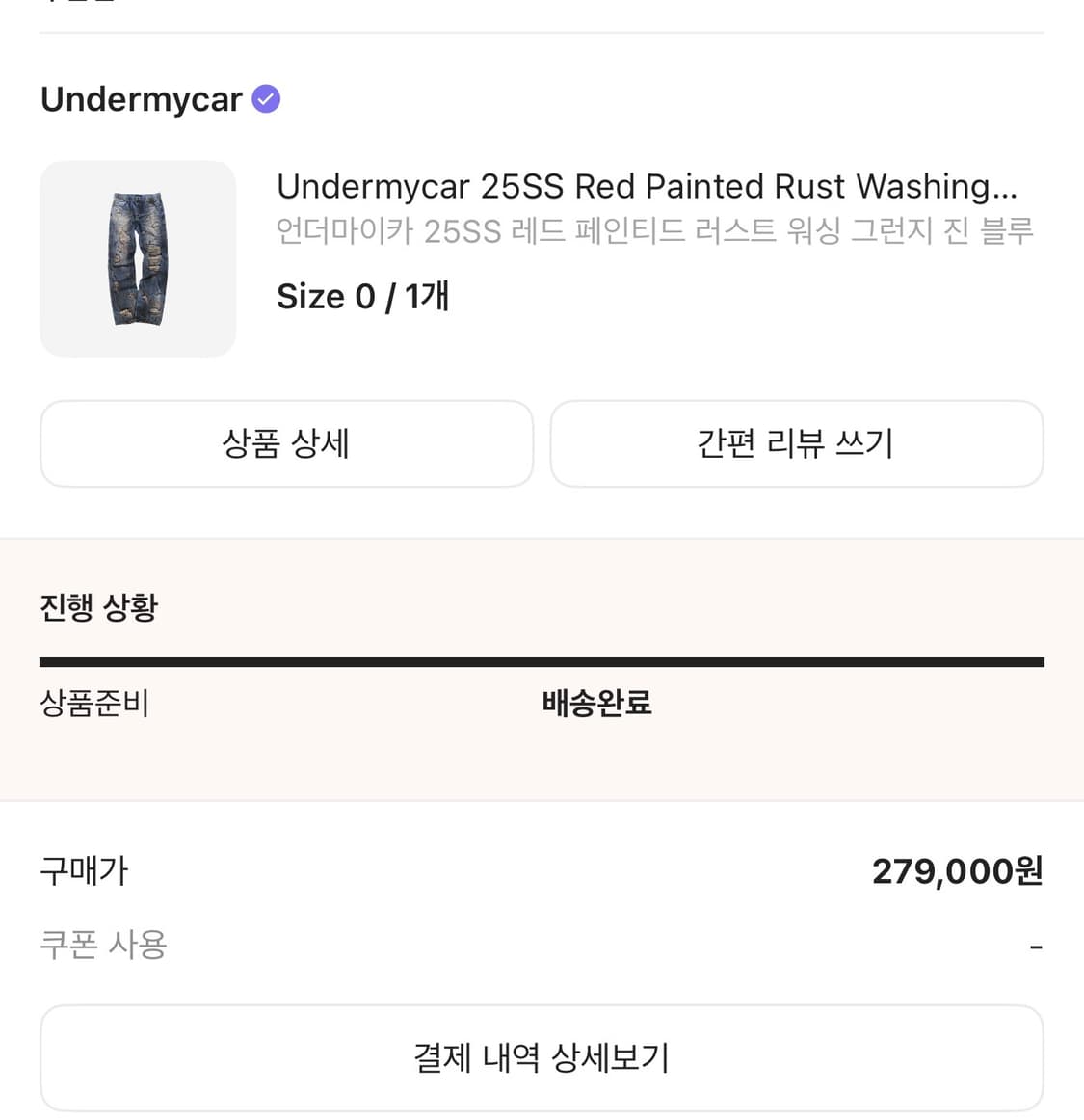Select the Size 0 / 1개 text

pos(363,296)
